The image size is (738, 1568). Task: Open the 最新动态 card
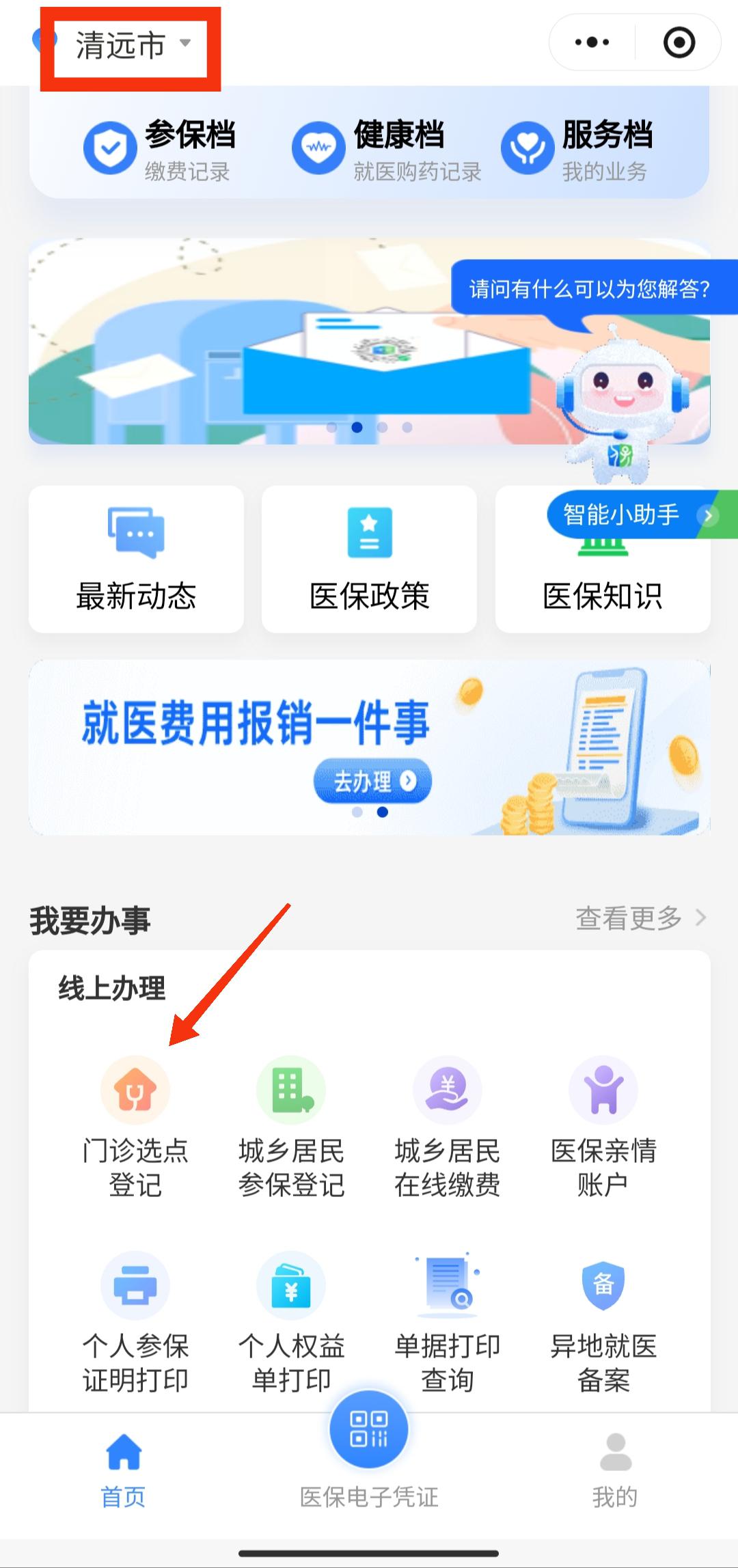[136, 559]
